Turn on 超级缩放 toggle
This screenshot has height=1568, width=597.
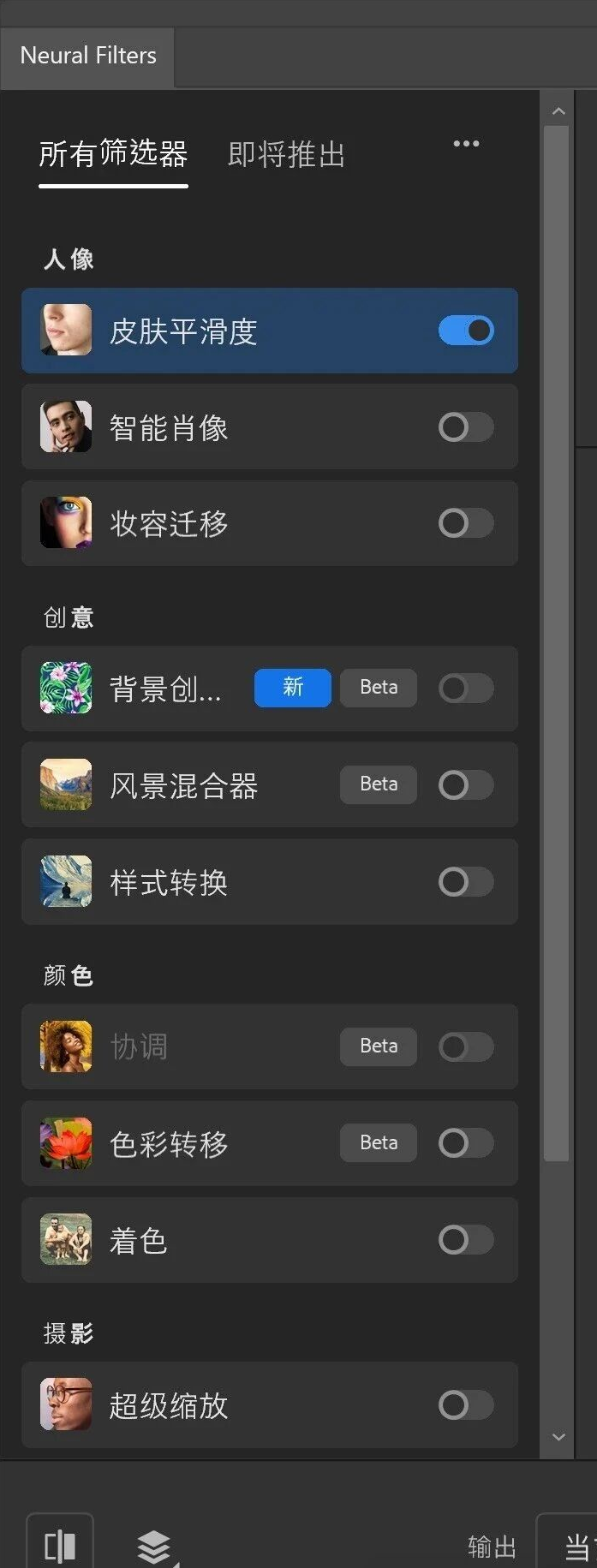(465, 1405)
